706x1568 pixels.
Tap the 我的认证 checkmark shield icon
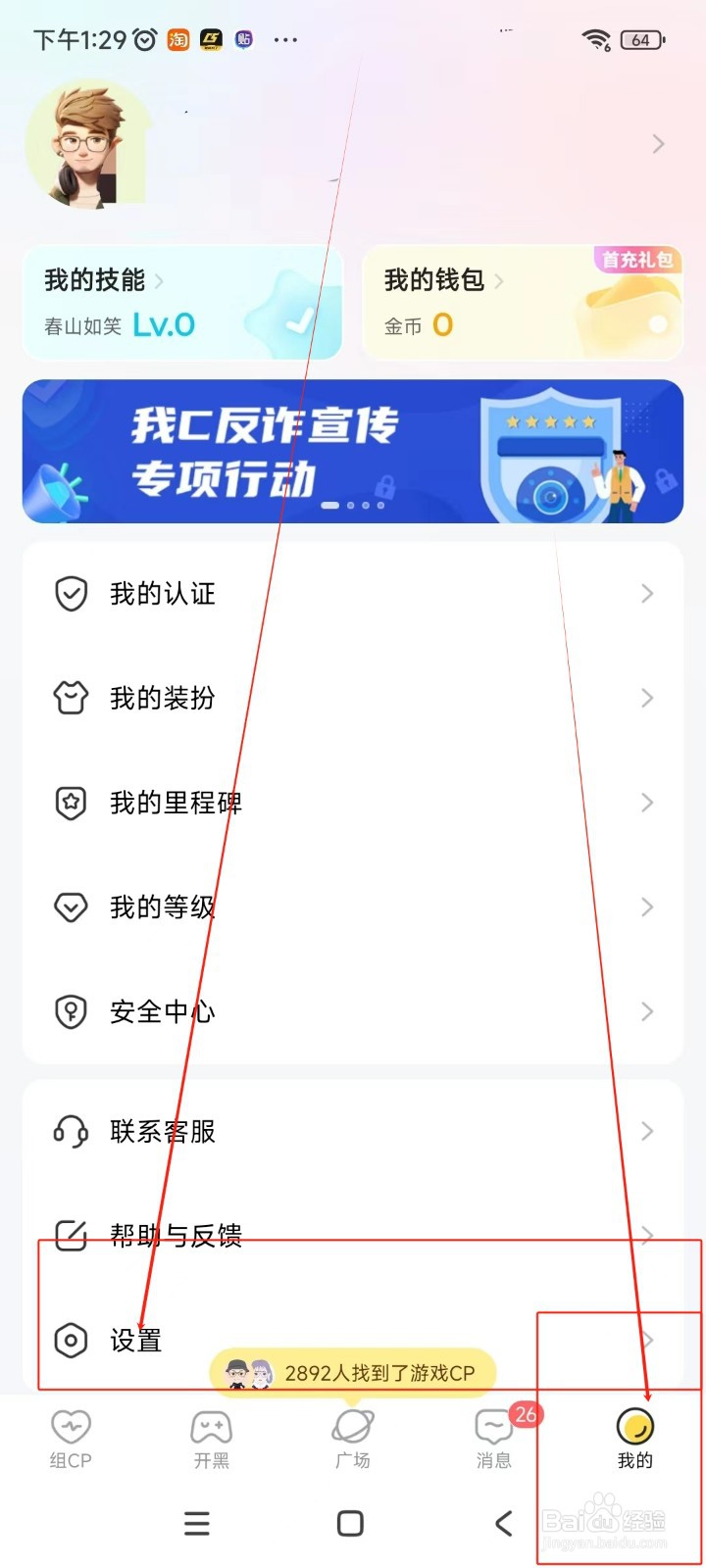click(70, 593)
